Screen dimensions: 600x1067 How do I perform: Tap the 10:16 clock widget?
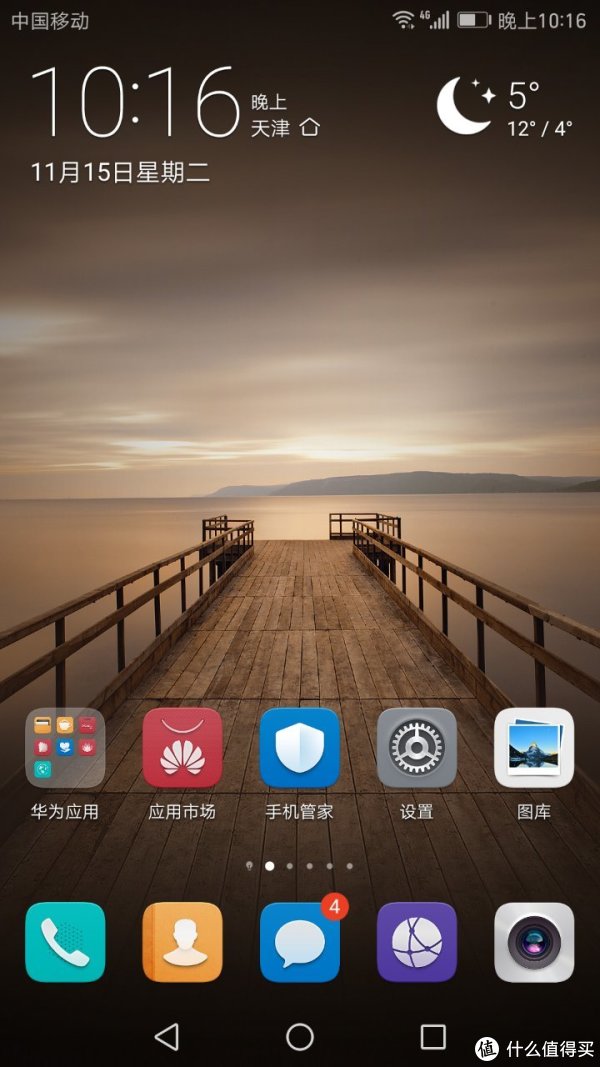coord(135,102)
